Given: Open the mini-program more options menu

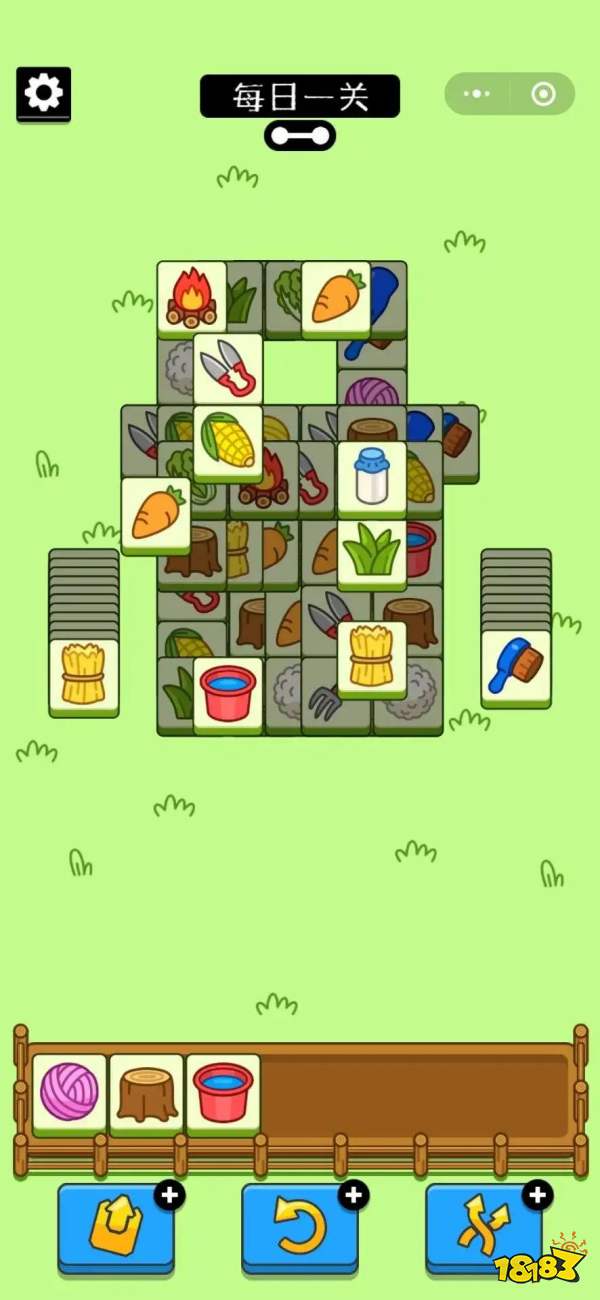Looking at the screenshot, I should [x=478, y=94].
